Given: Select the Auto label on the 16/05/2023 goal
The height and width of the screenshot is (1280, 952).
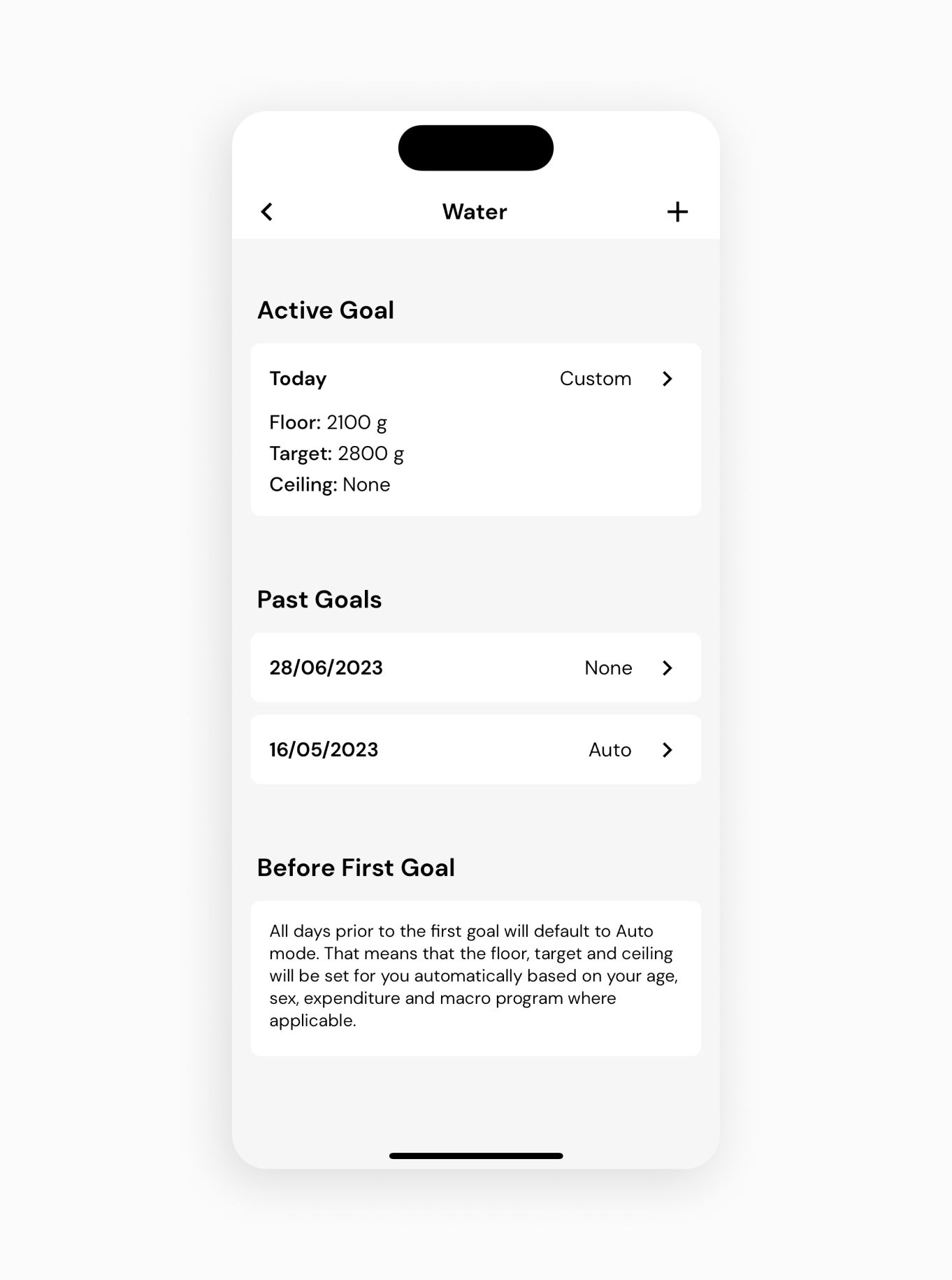Looking at the screenshot, I should pyautogui.click(x=609, y=749).
